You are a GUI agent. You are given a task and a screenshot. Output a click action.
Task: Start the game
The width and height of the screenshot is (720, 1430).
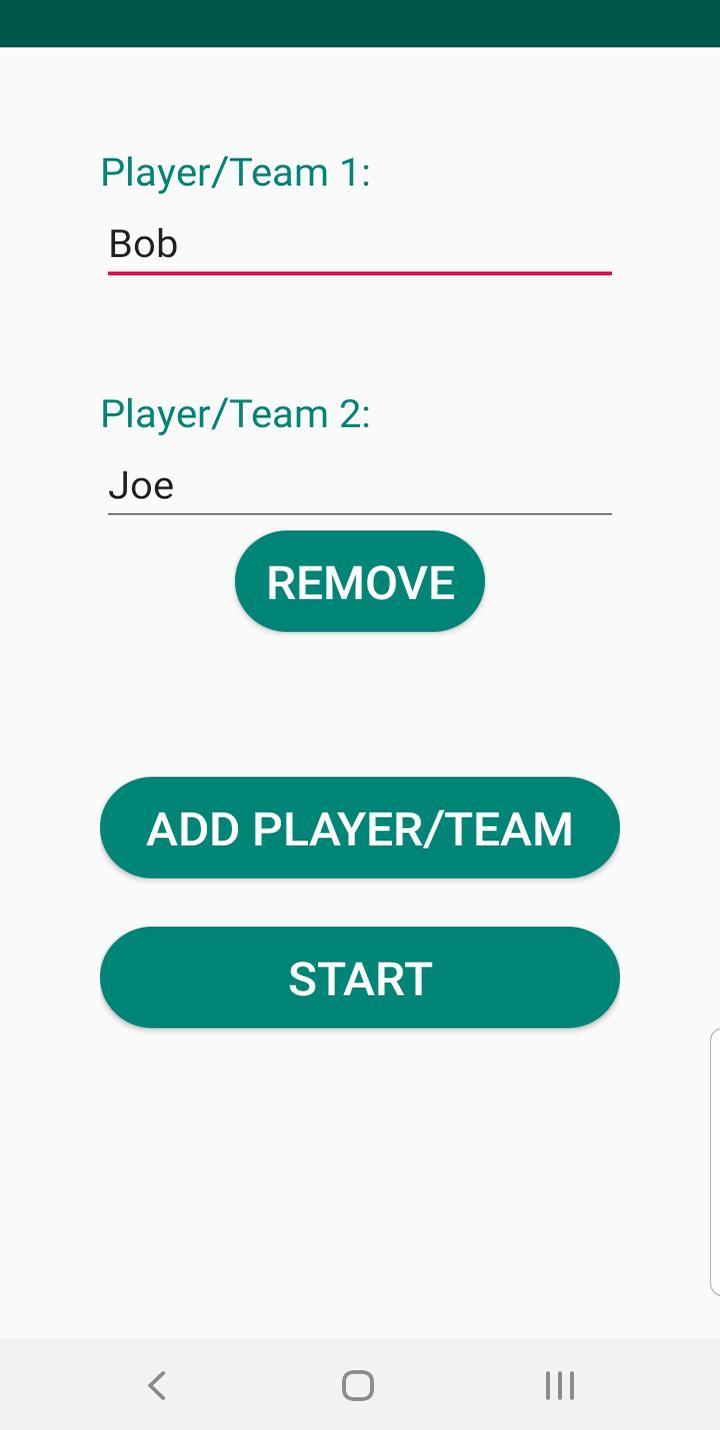(360, 978)
